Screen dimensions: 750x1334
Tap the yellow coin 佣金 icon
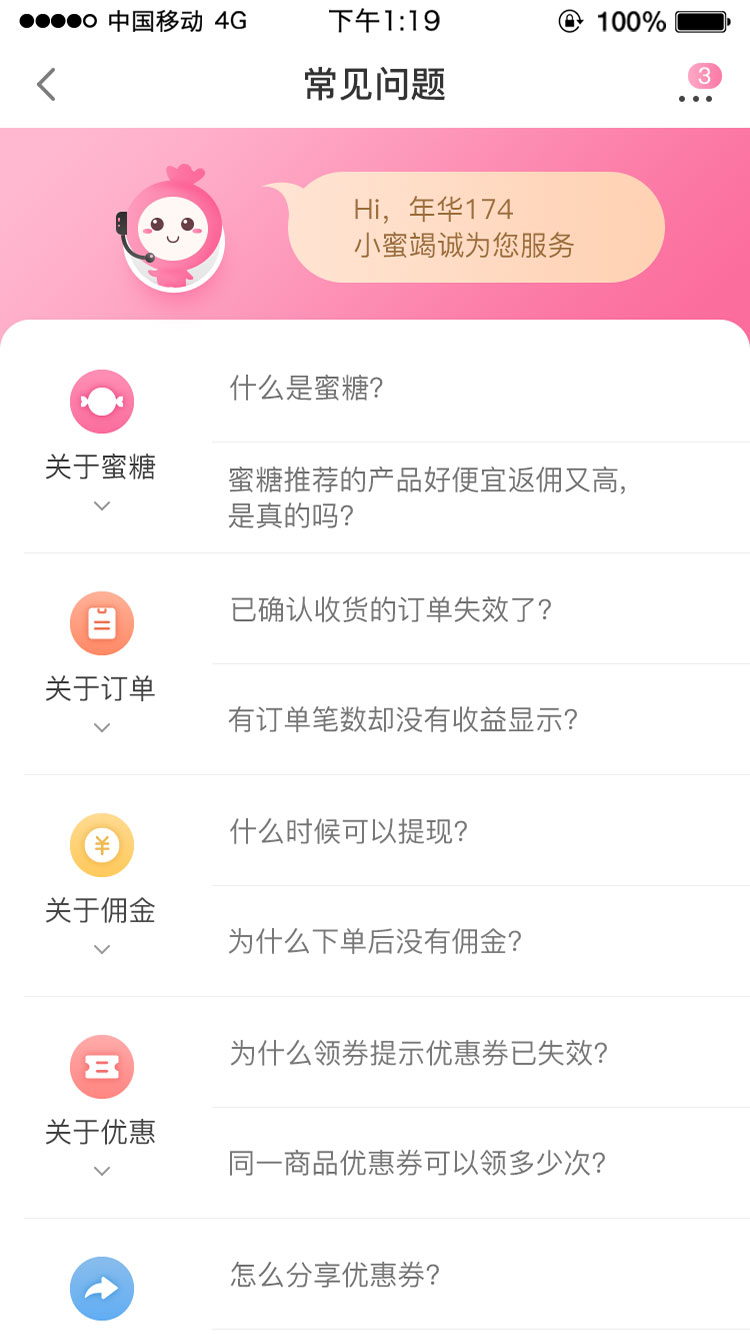pyautogui.click(x=101, y=845)
